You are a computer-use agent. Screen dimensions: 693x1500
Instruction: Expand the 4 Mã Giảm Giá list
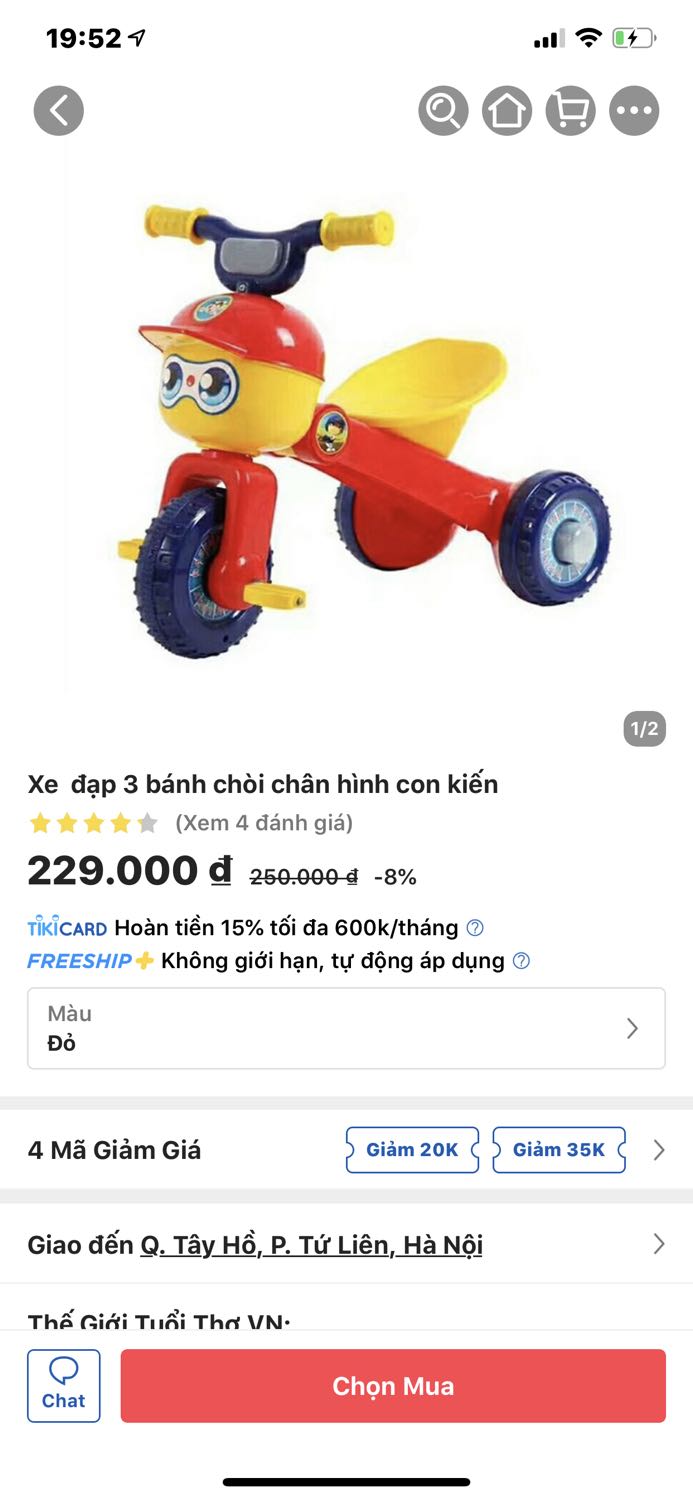[659, 1150]
